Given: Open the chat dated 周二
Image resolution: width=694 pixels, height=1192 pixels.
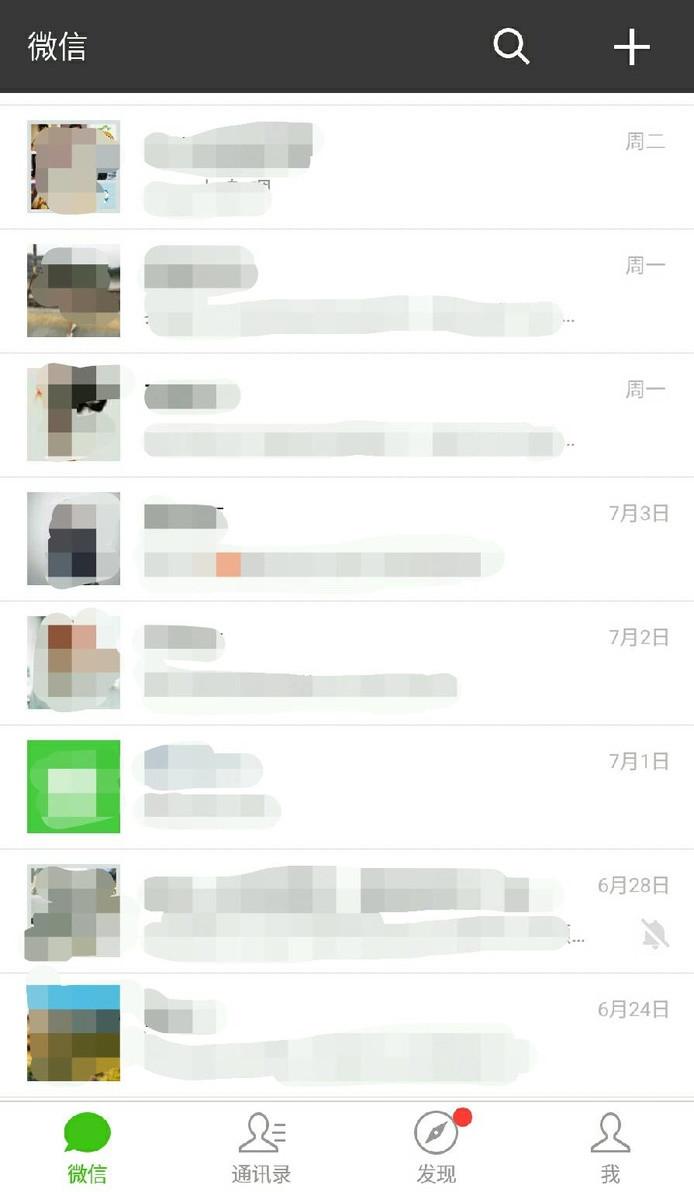Looking at the screenshot, I should (x=347, y=166).
